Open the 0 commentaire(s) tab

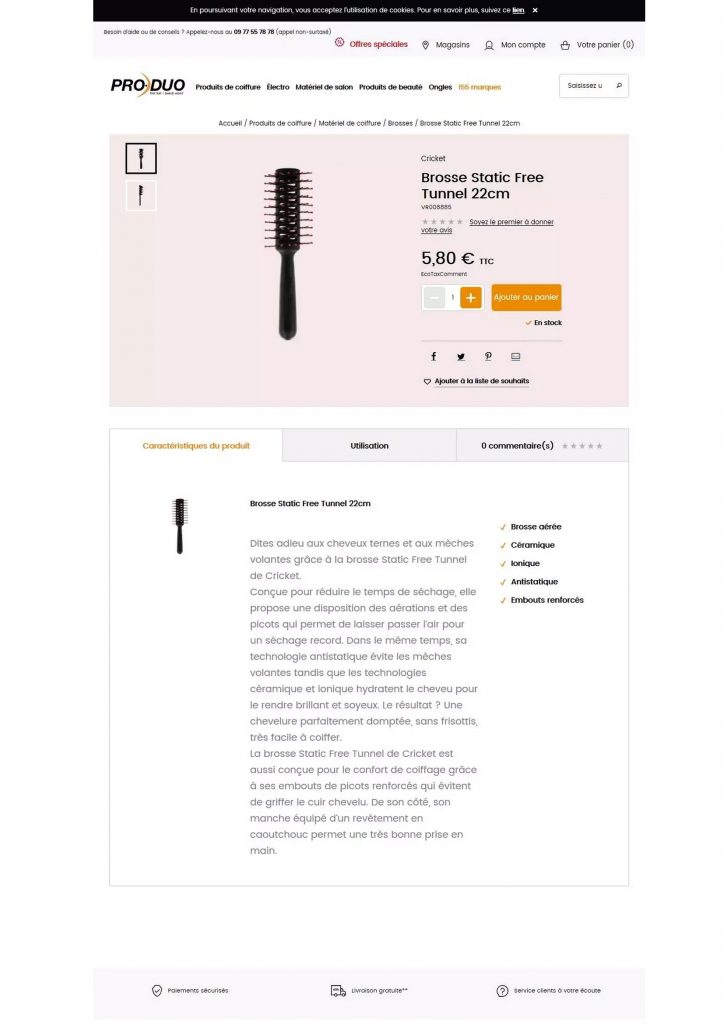click(x=541, y=446)
